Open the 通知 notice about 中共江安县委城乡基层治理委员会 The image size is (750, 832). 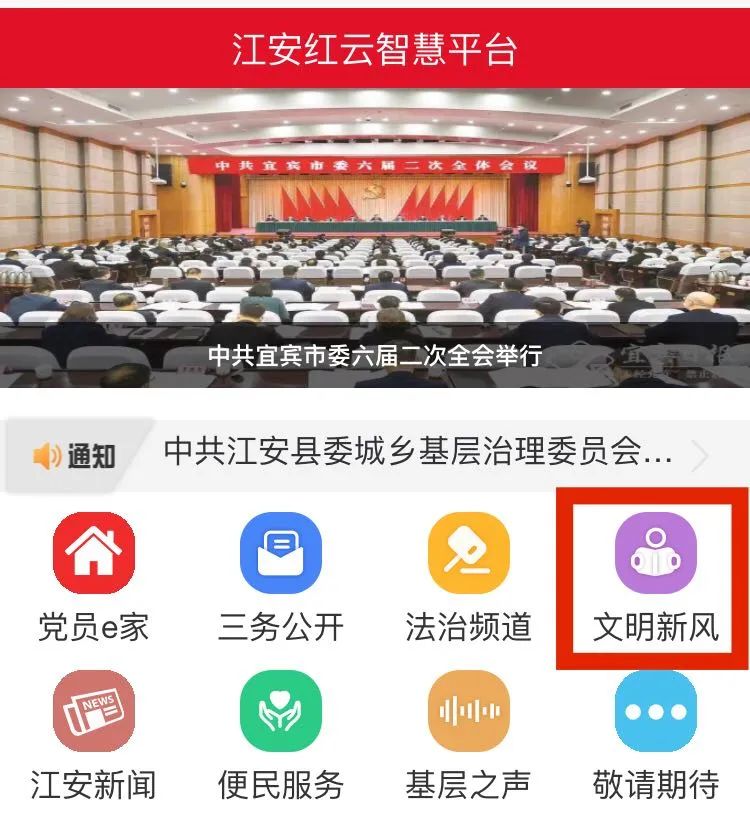click(417, 453)
